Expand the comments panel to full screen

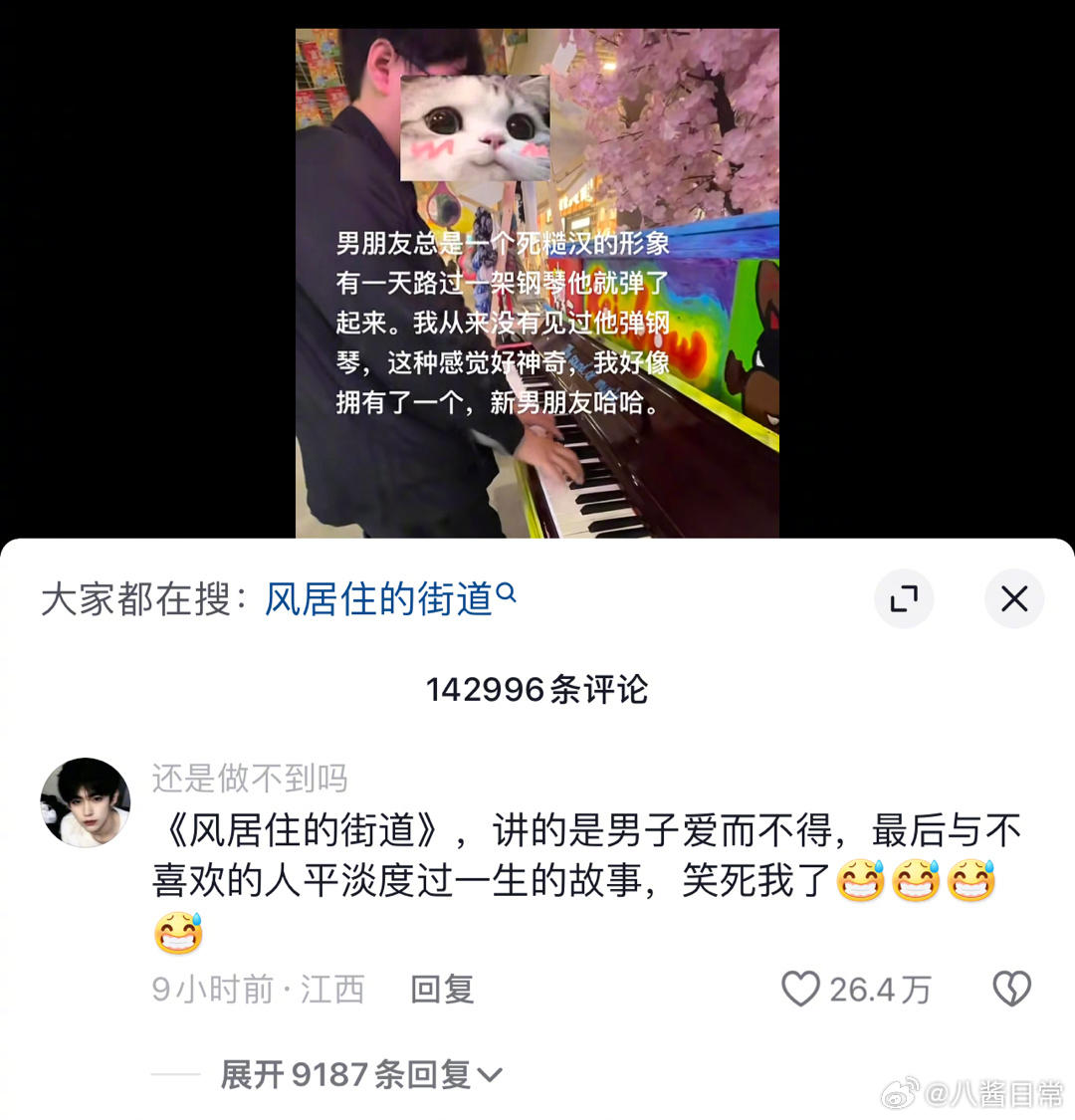904,598
